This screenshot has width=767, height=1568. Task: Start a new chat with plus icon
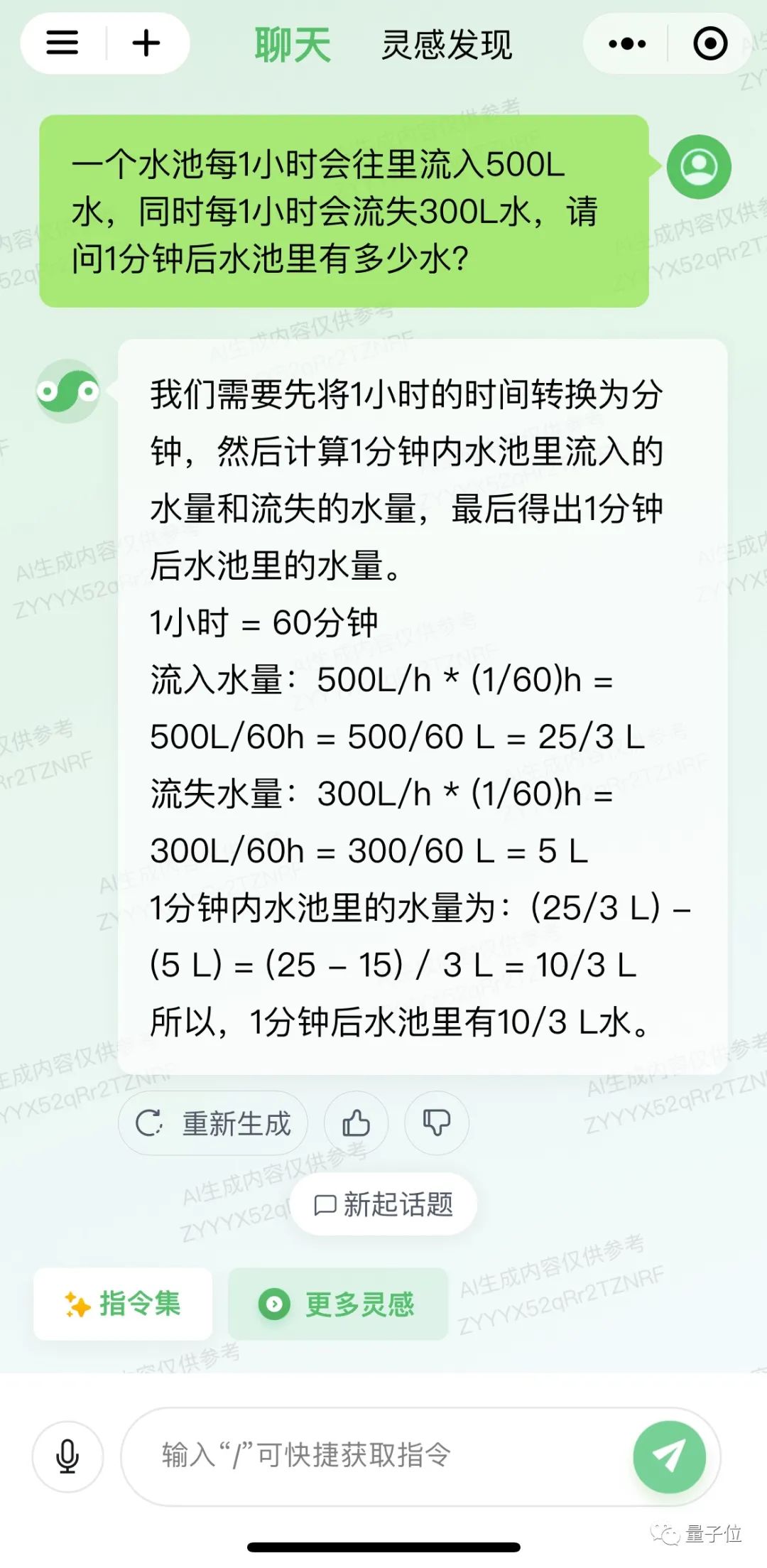point(146,43)
